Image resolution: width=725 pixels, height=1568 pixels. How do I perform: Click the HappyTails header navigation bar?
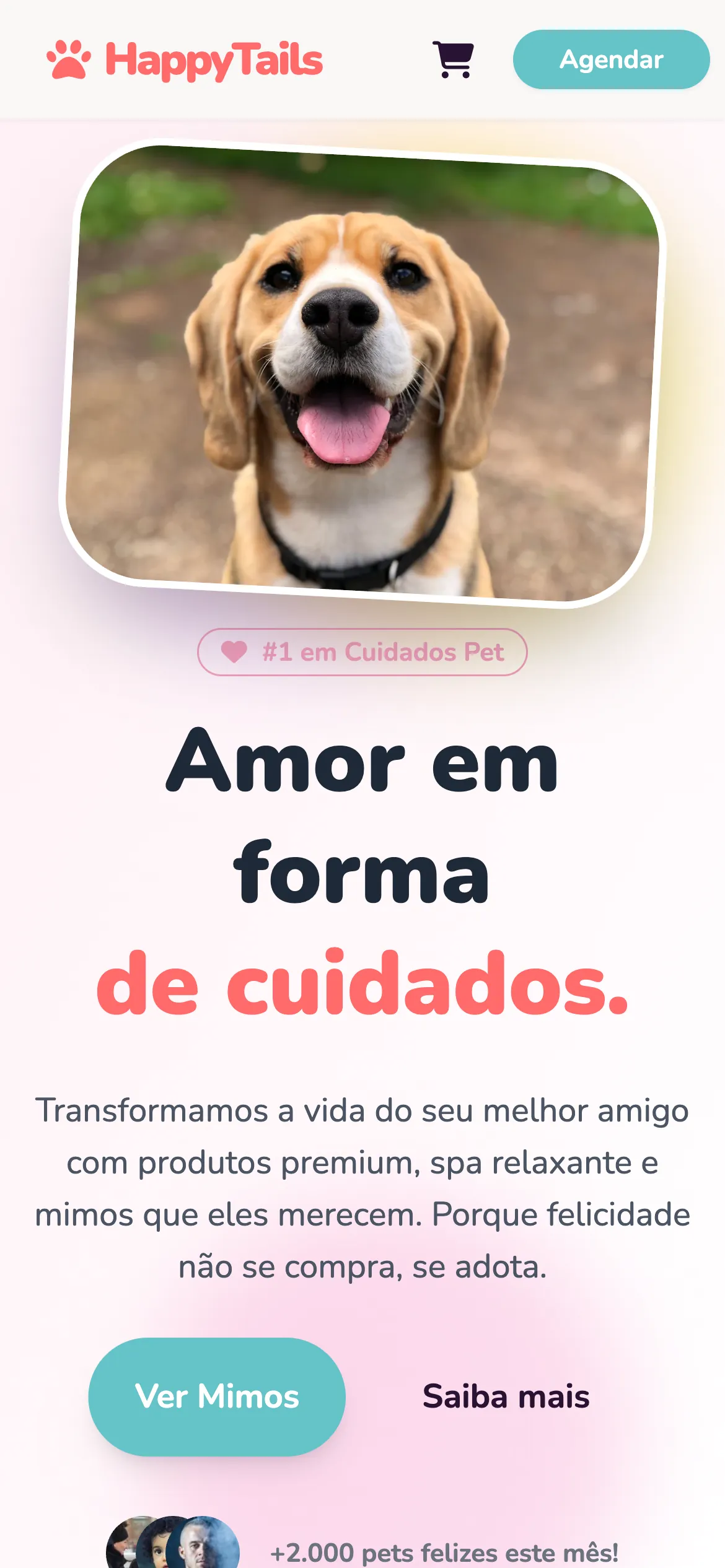(x=362, y=59)
